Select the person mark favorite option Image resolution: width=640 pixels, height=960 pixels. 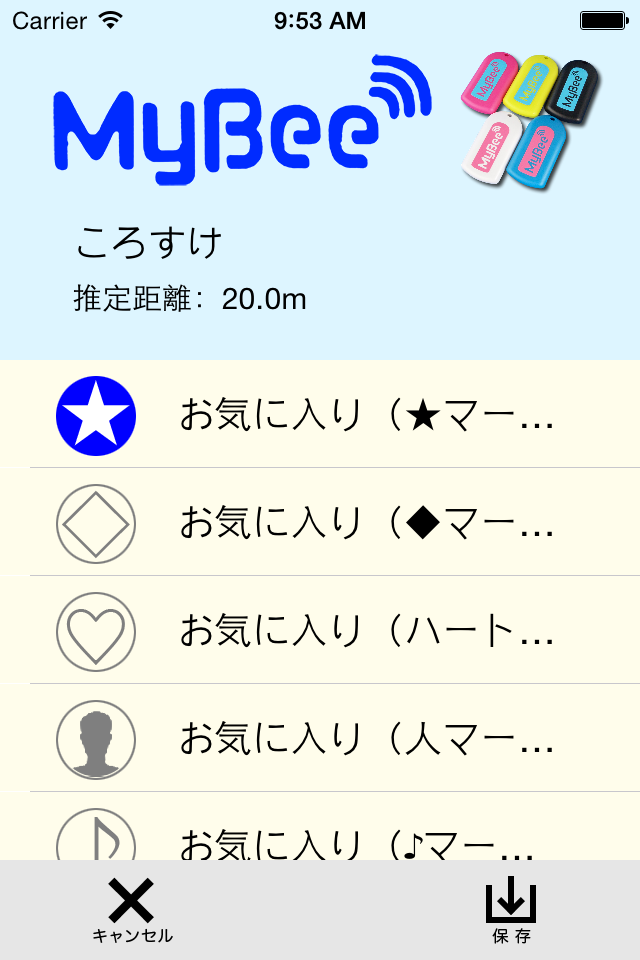320,738
